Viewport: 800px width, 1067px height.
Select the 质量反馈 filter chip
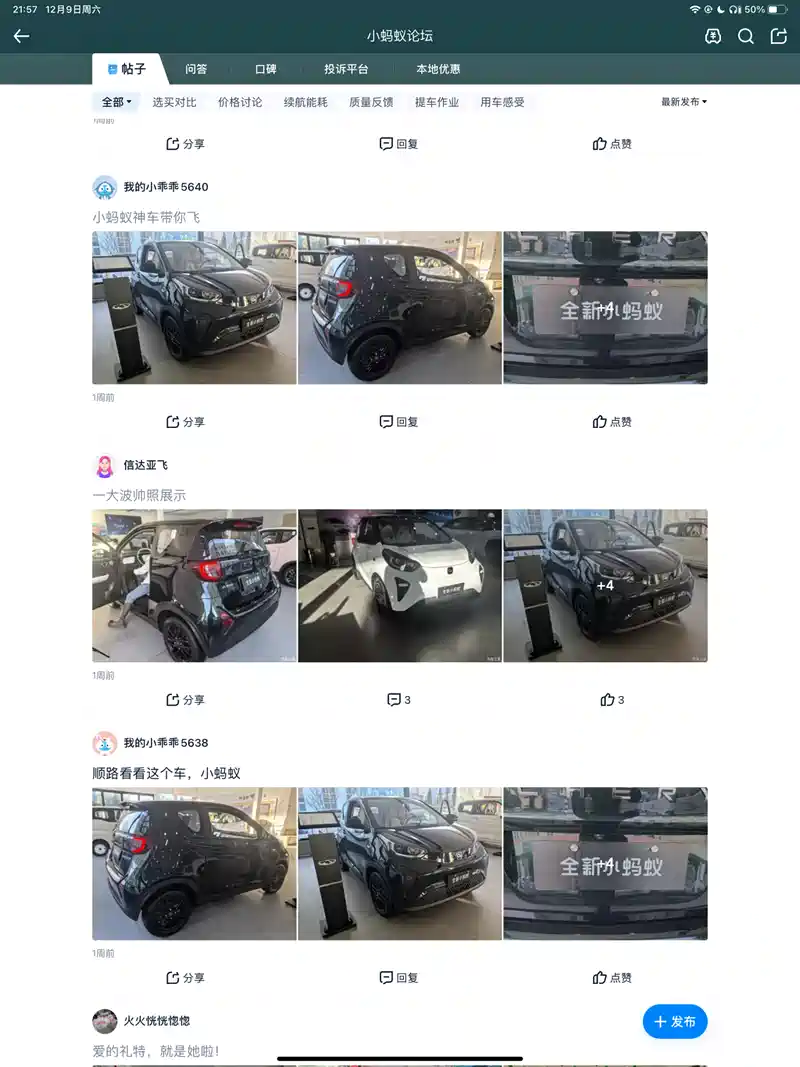click(371, 102)
